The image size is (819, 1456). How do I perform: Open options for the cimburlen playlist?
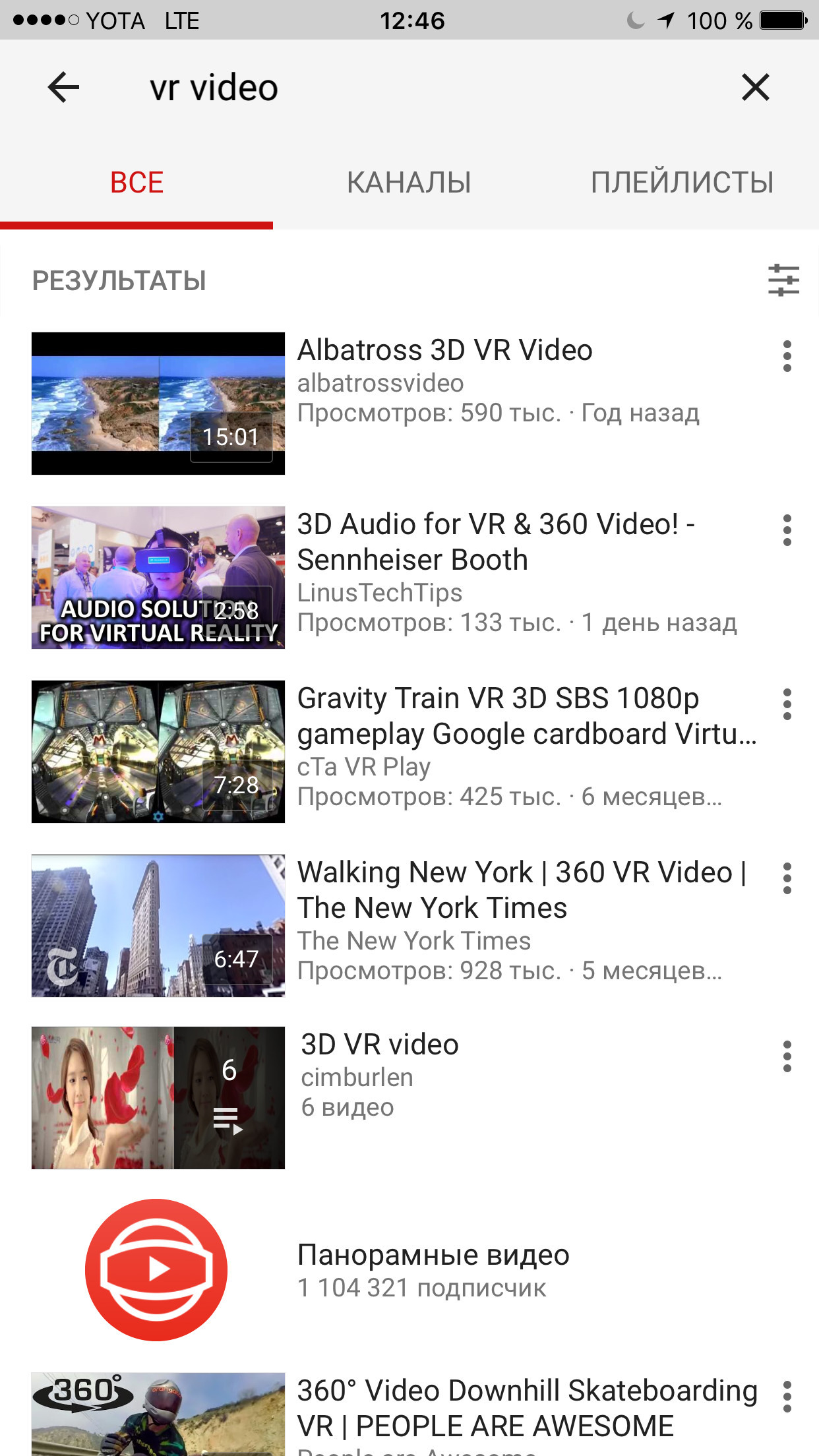click(787, 1057)
